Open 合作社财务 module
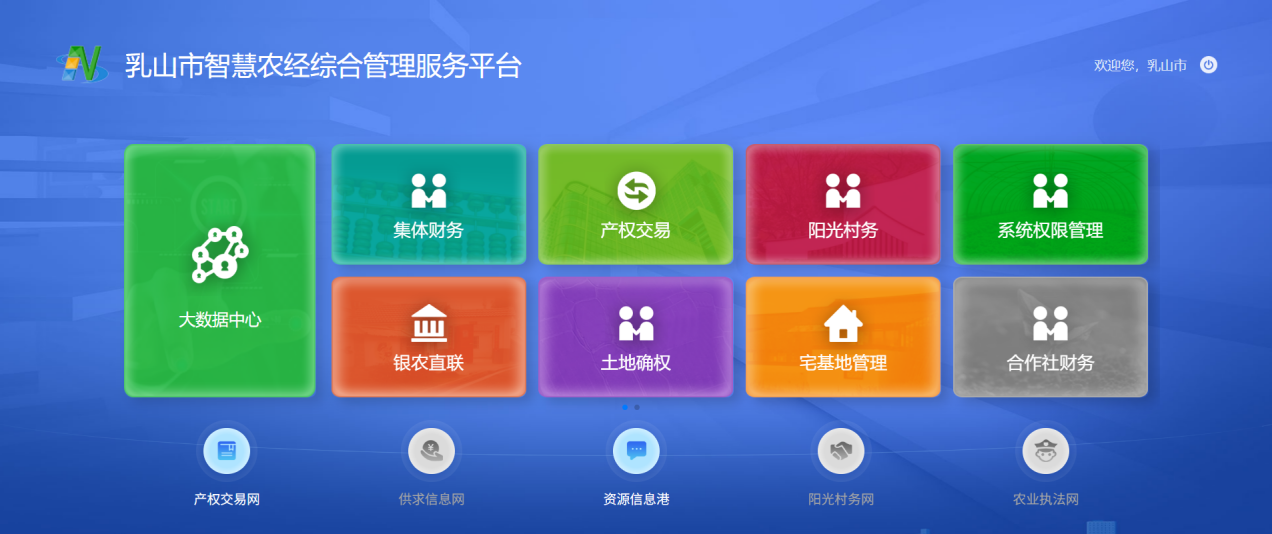This screenshot has width=1272, height=534. coord(1050,337)
